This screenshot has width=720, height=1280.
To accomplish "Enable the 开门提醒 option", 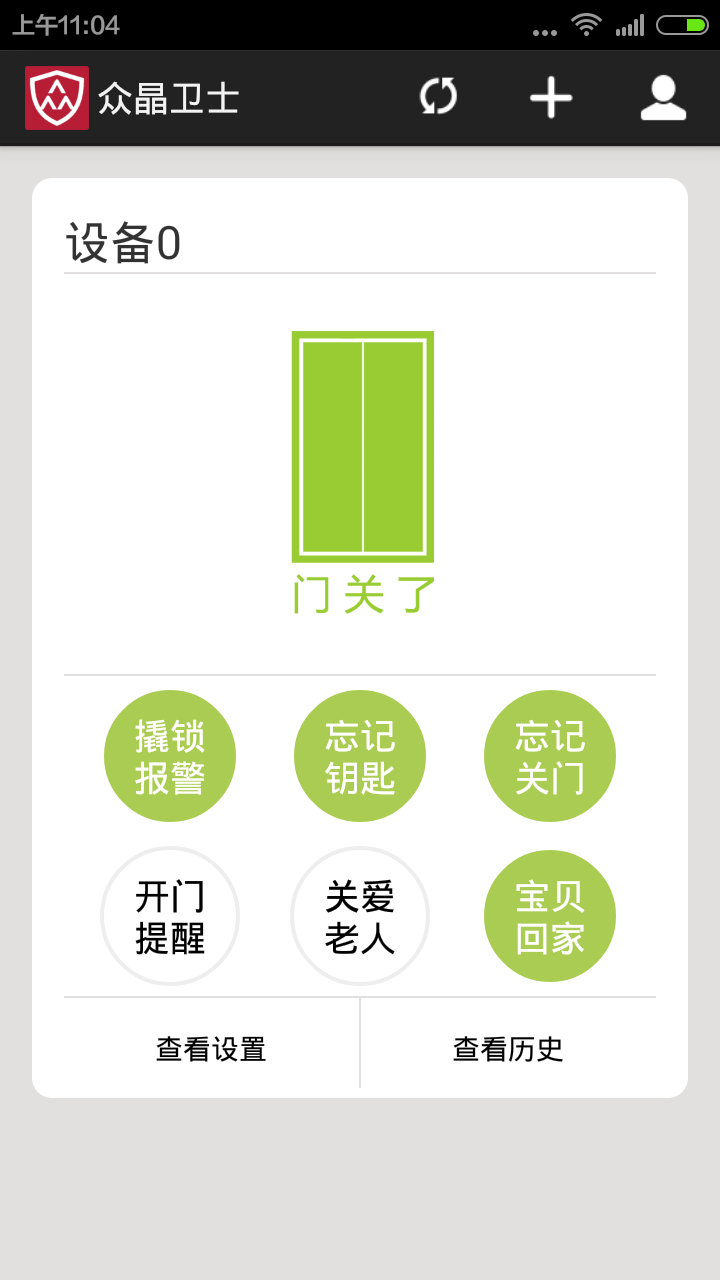I will tap(170, 916).
